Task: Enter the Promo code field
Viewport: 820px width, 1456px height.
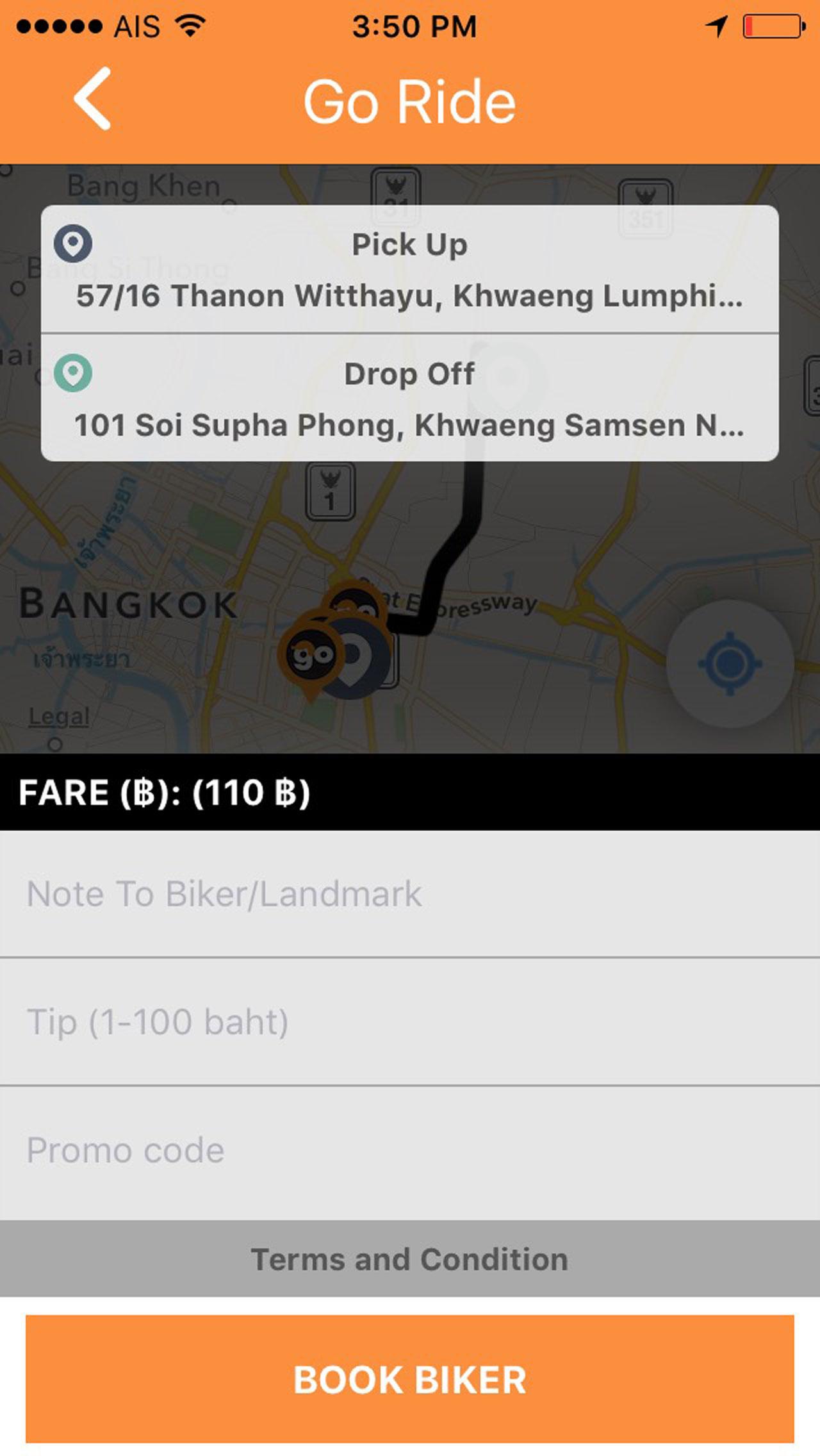Action: click(410, 1150)
